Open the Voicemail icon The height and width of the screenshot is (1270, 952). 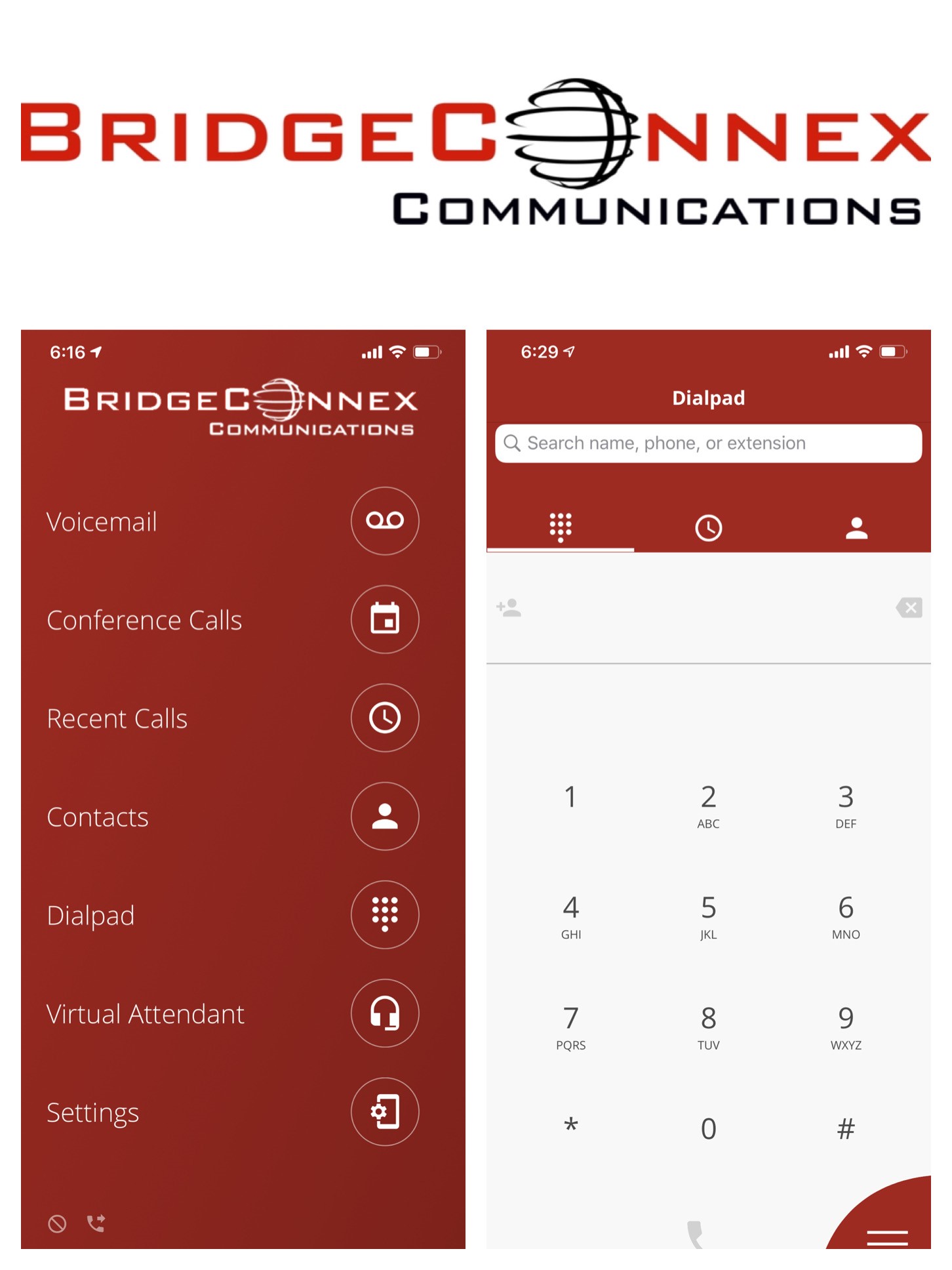[385, 521]
